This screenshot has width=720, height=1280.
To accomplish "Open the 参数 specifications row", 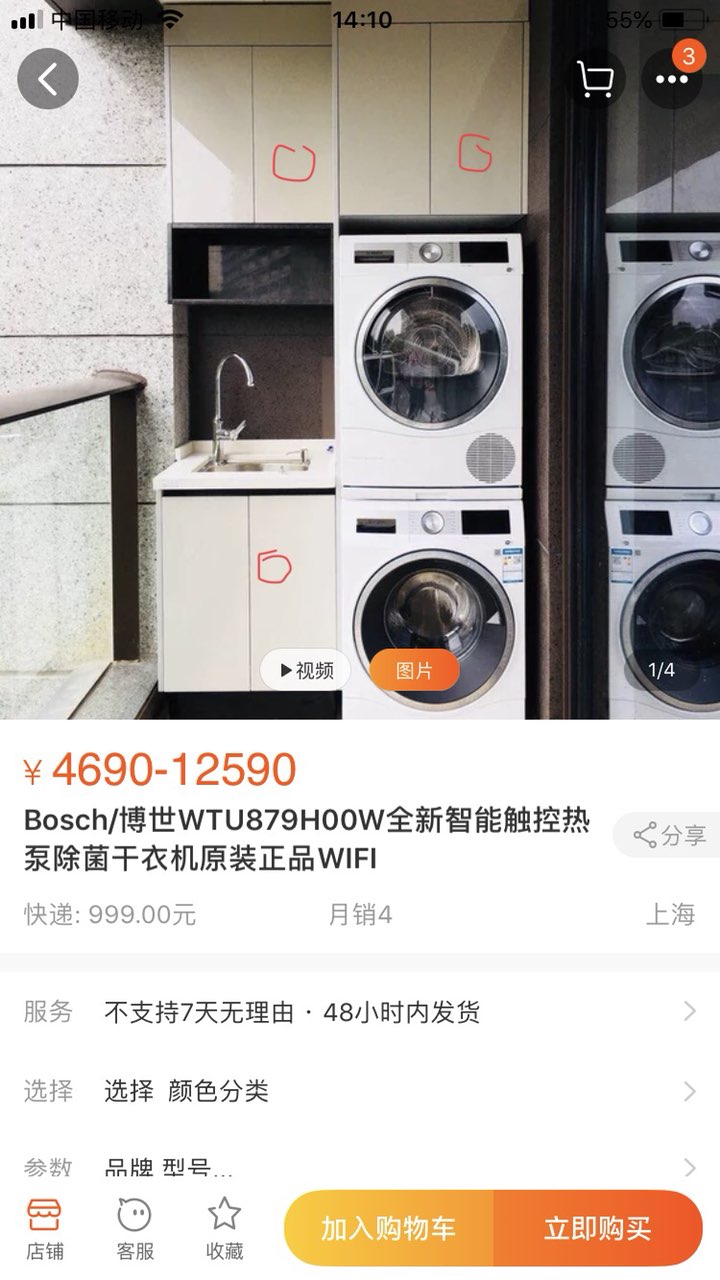I will coord(360,1166).
